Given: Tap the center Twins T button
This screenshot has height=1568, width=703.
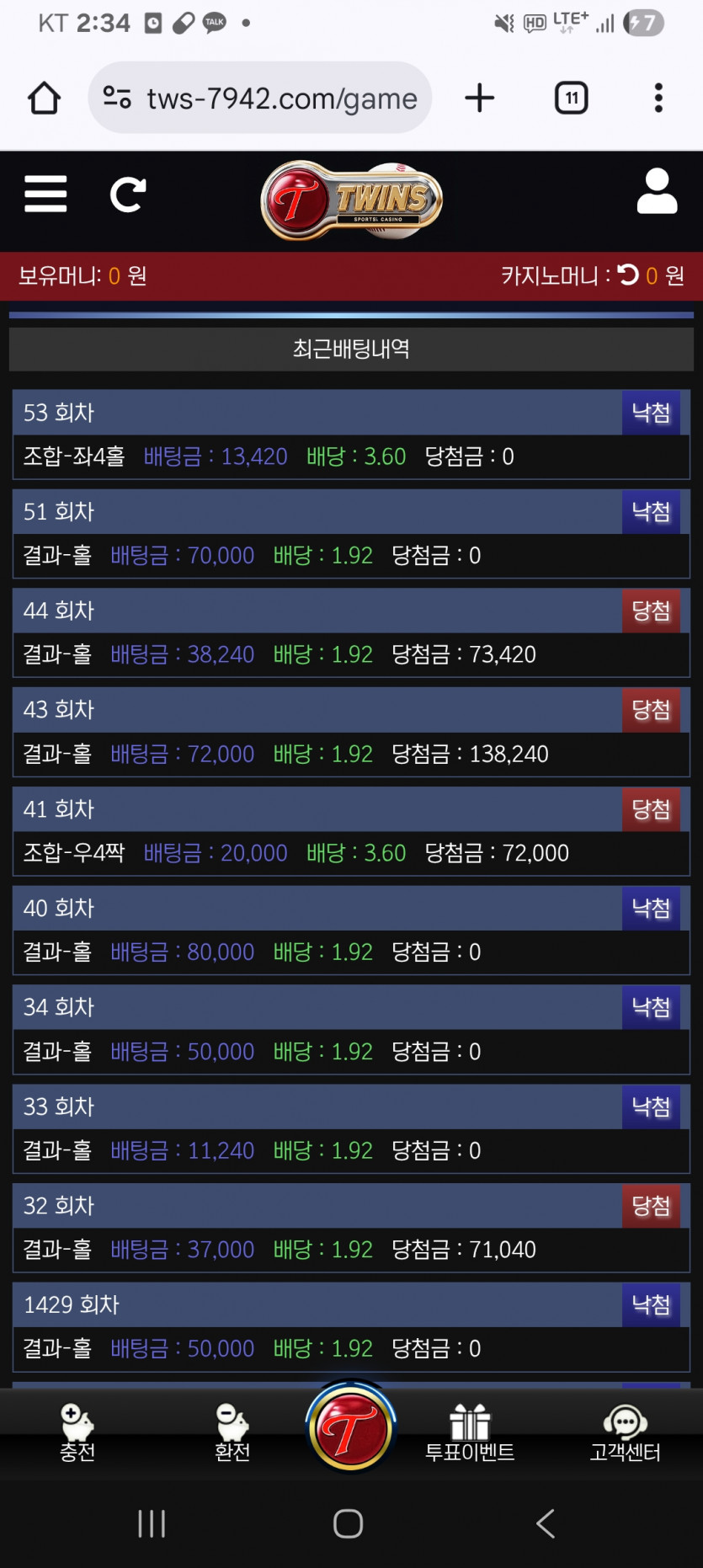Looking at the screenshot, I should pyautogui.click(x=351, y=1428).
